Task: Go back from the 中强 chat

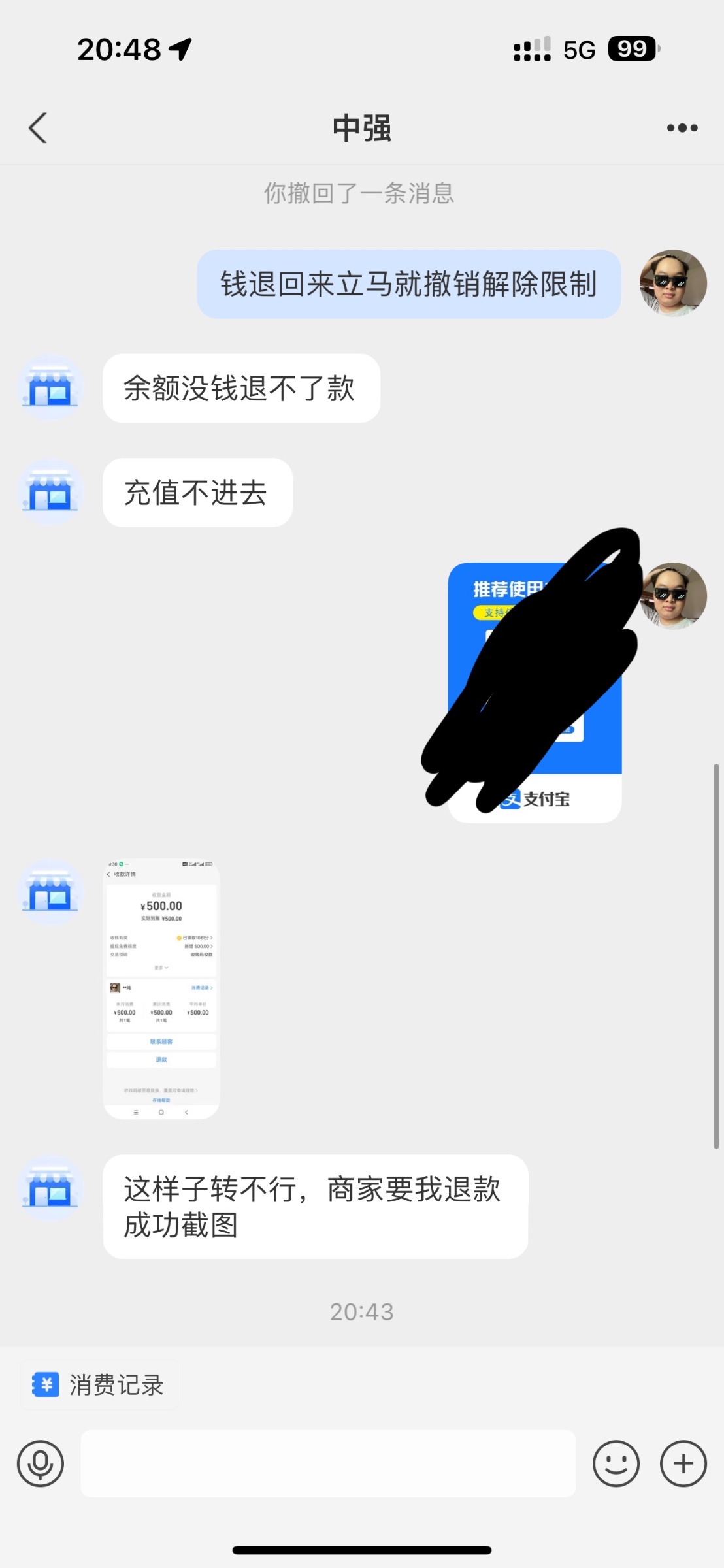Action: 38,127
